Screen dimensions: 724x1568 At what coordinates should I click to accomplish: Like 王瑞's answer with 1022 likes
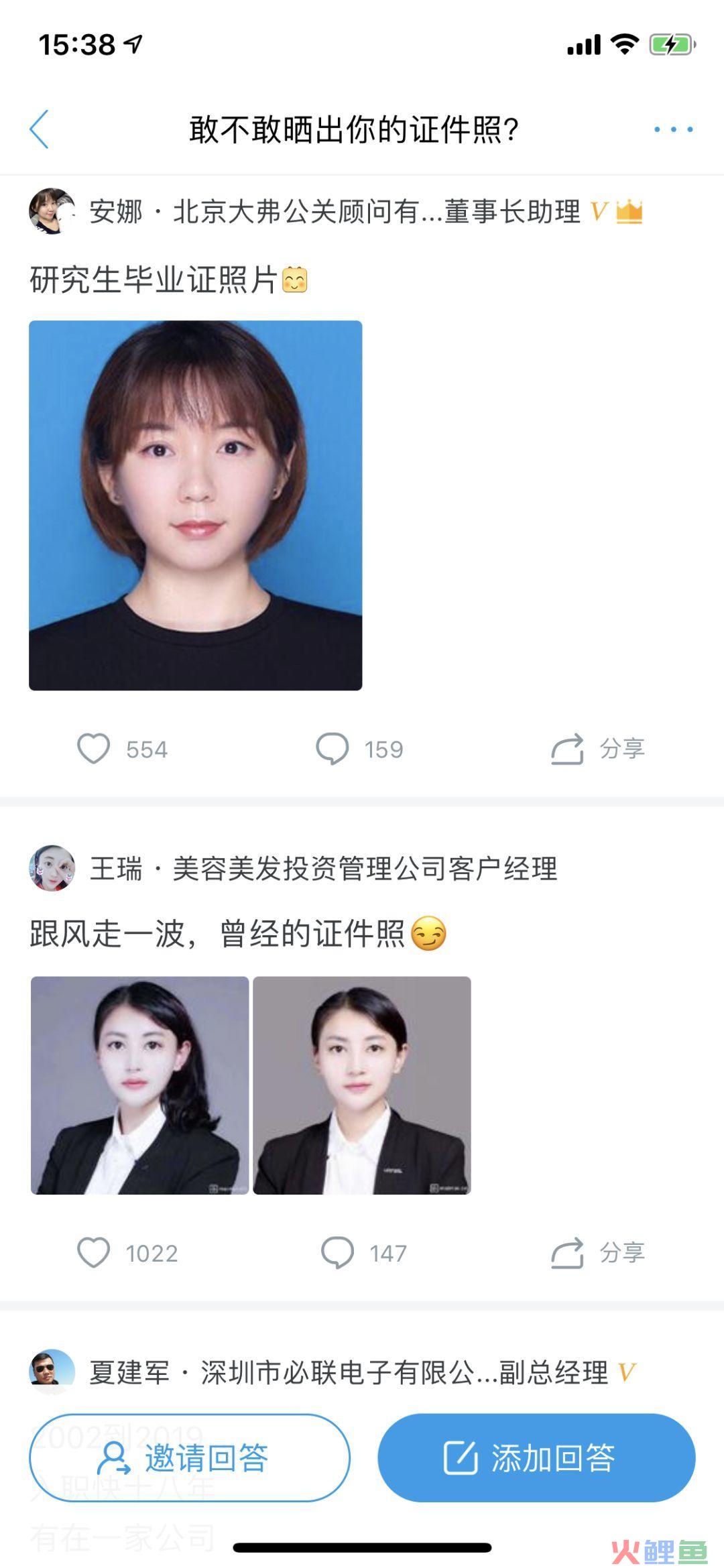[x=95, y=1252]
